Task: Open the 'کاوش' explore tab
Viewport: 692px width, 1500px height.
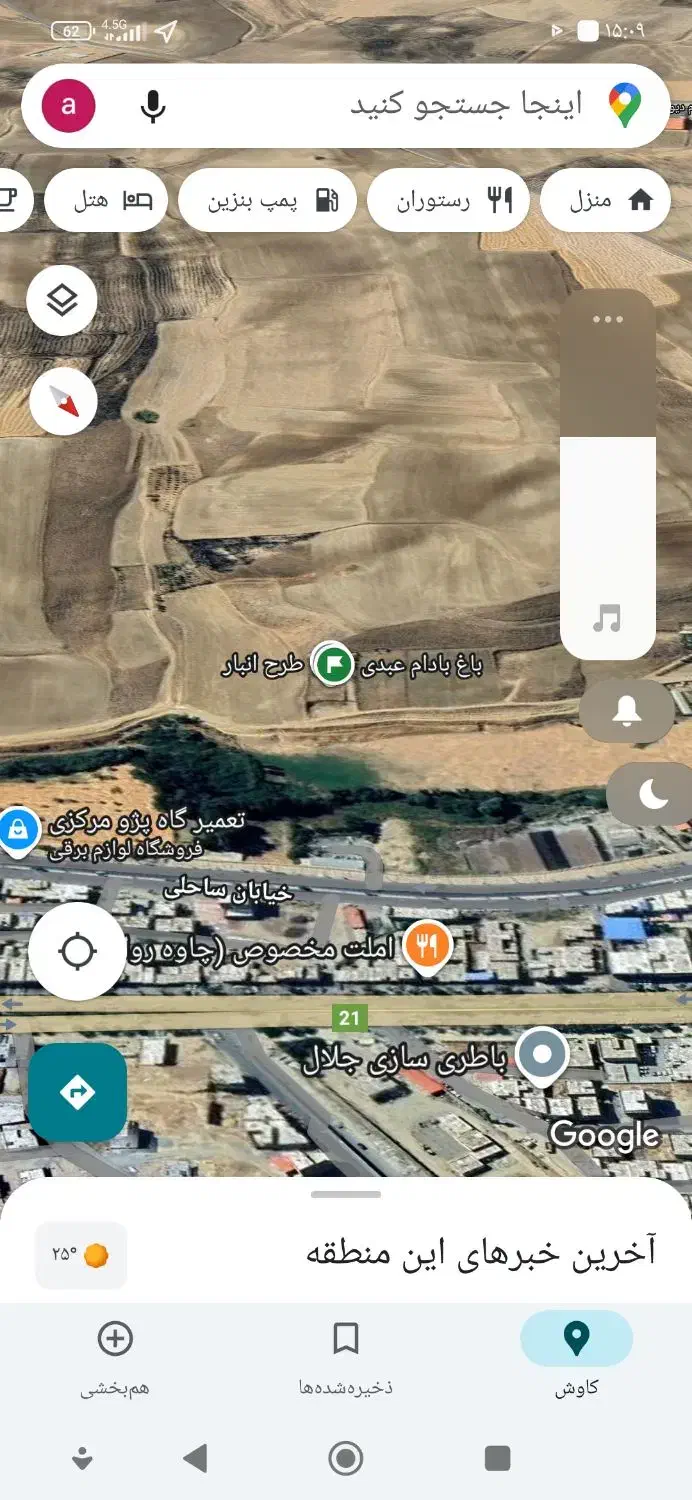Action: 576,1357
